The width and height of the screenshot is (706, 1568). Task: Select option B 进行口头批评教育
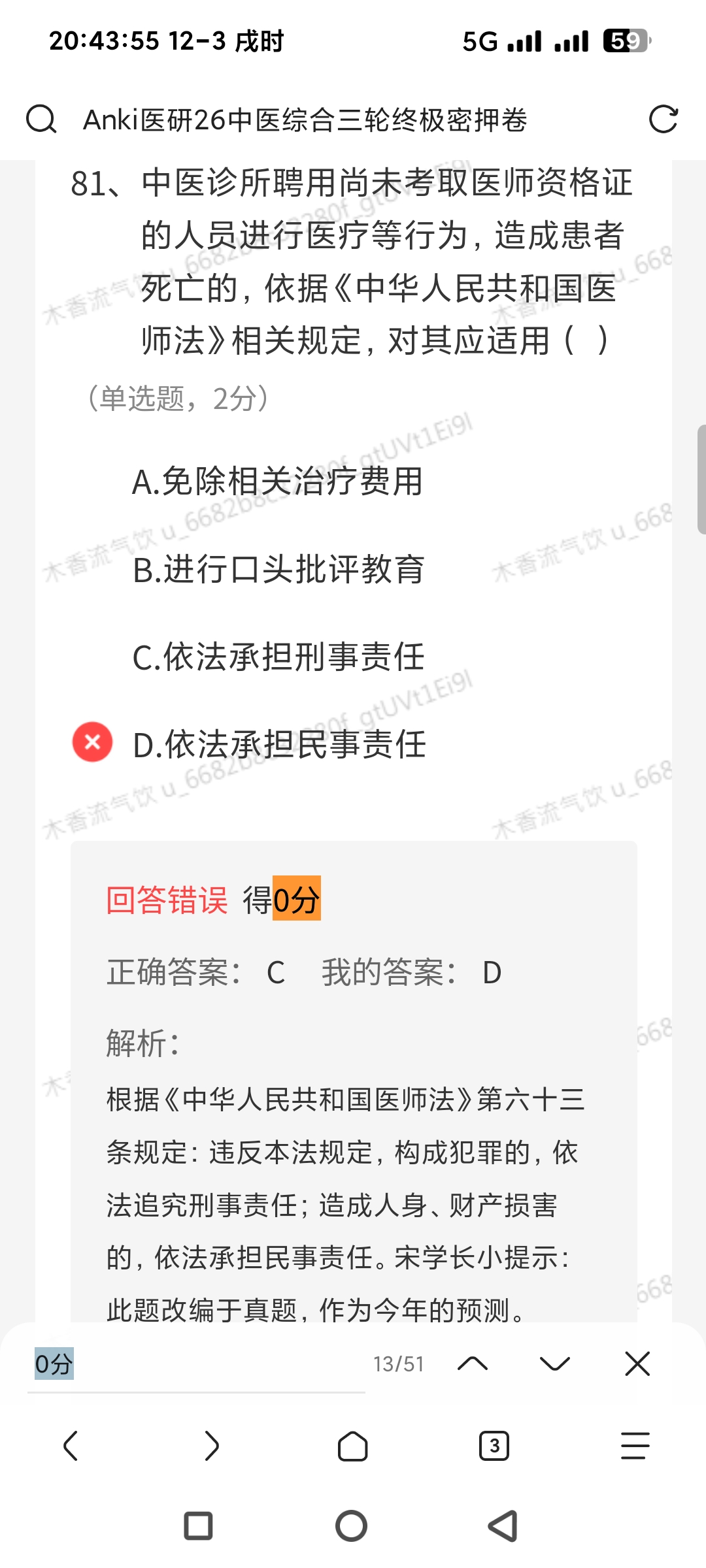pyautogui.click(x=278, y=570)
